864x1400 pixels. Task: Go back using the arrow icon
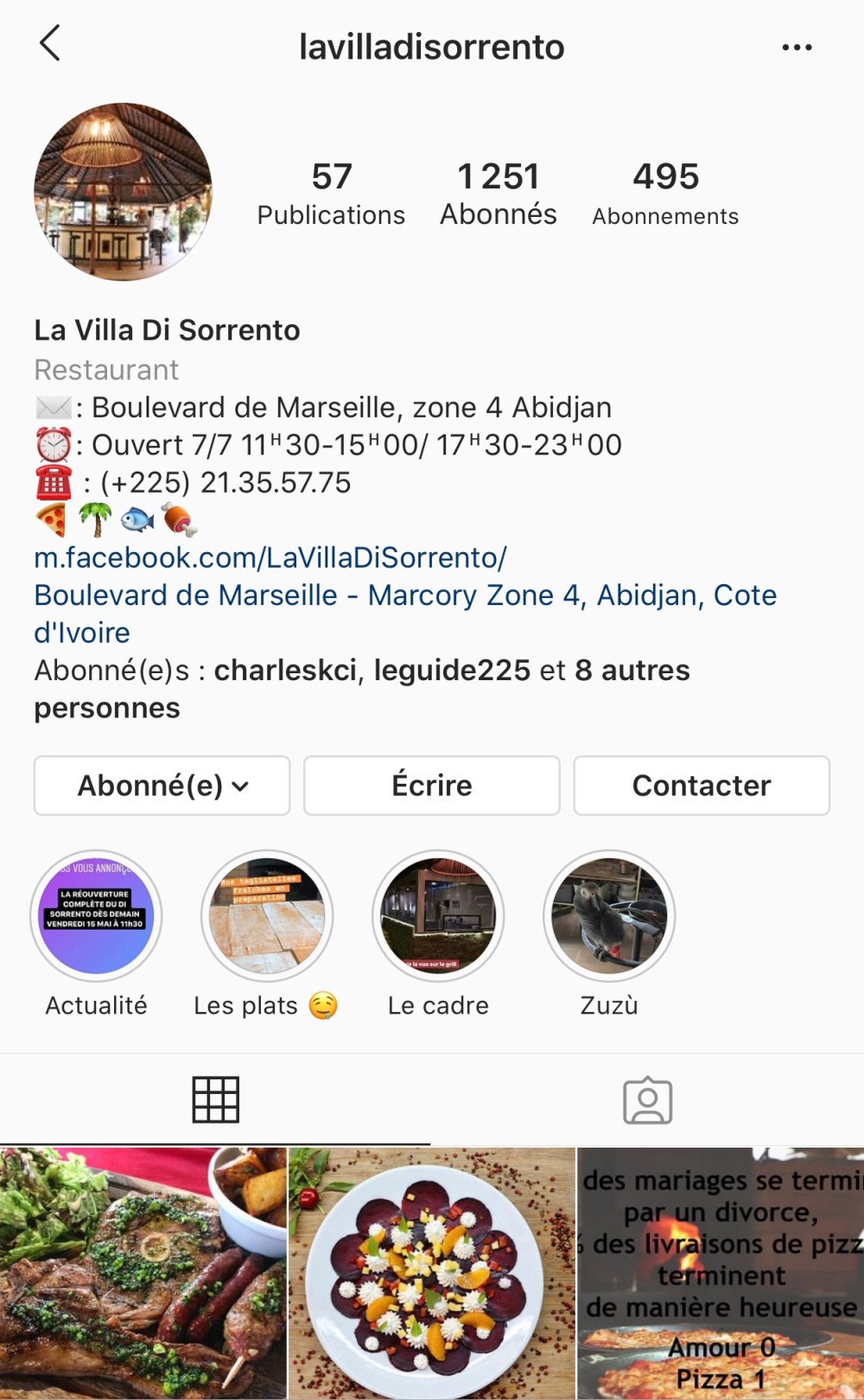50,43
